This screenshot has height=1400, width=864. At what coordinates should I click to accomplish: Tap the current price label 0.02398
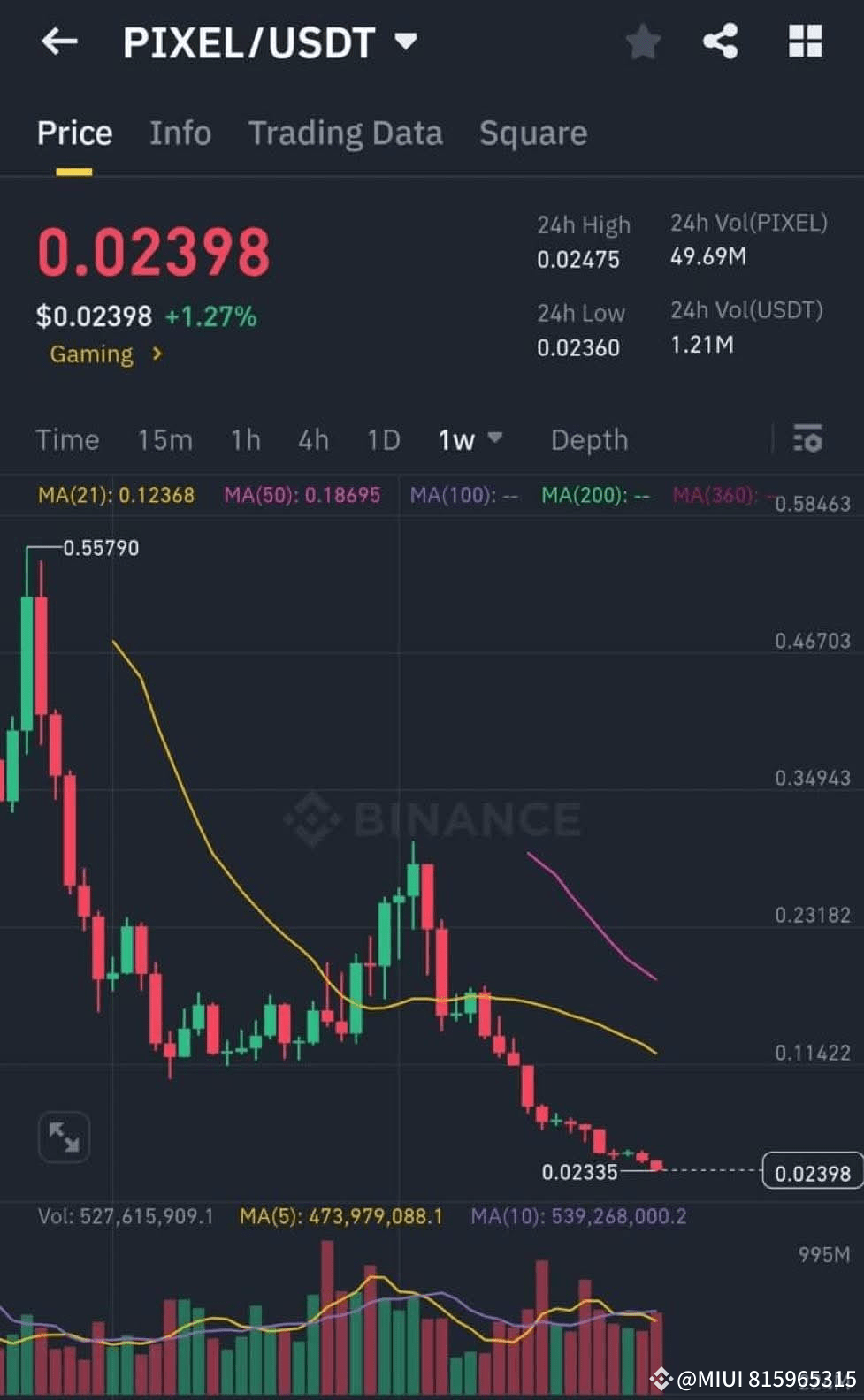811,1173
